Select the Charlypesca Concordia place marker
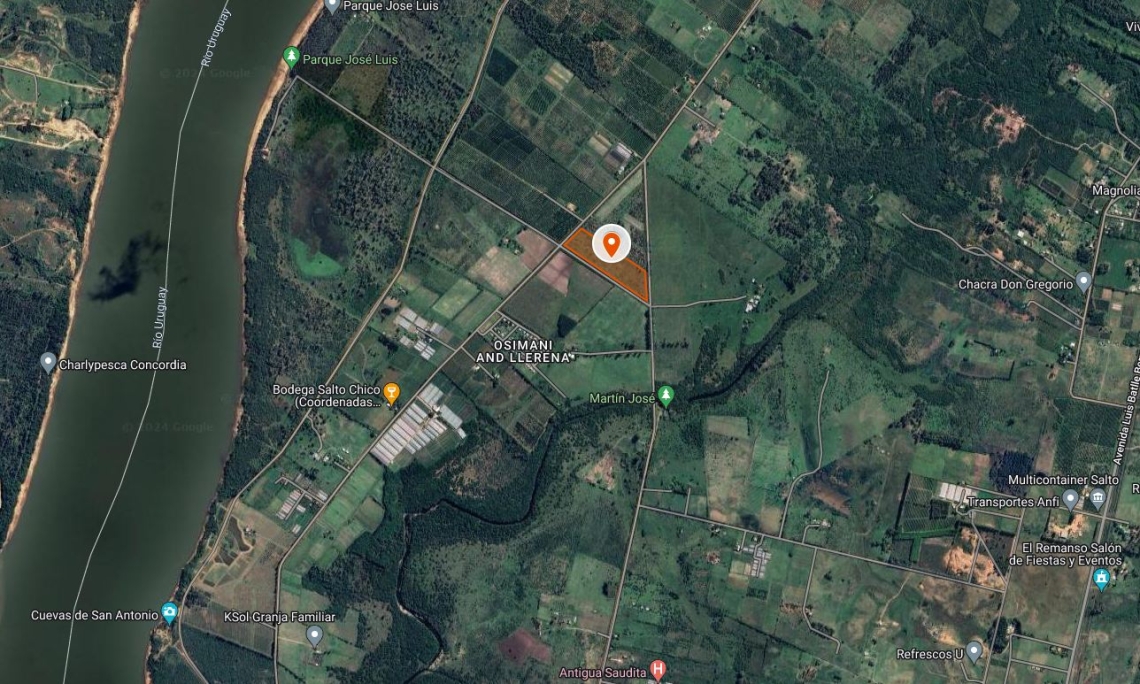 [x=48, y=362]
